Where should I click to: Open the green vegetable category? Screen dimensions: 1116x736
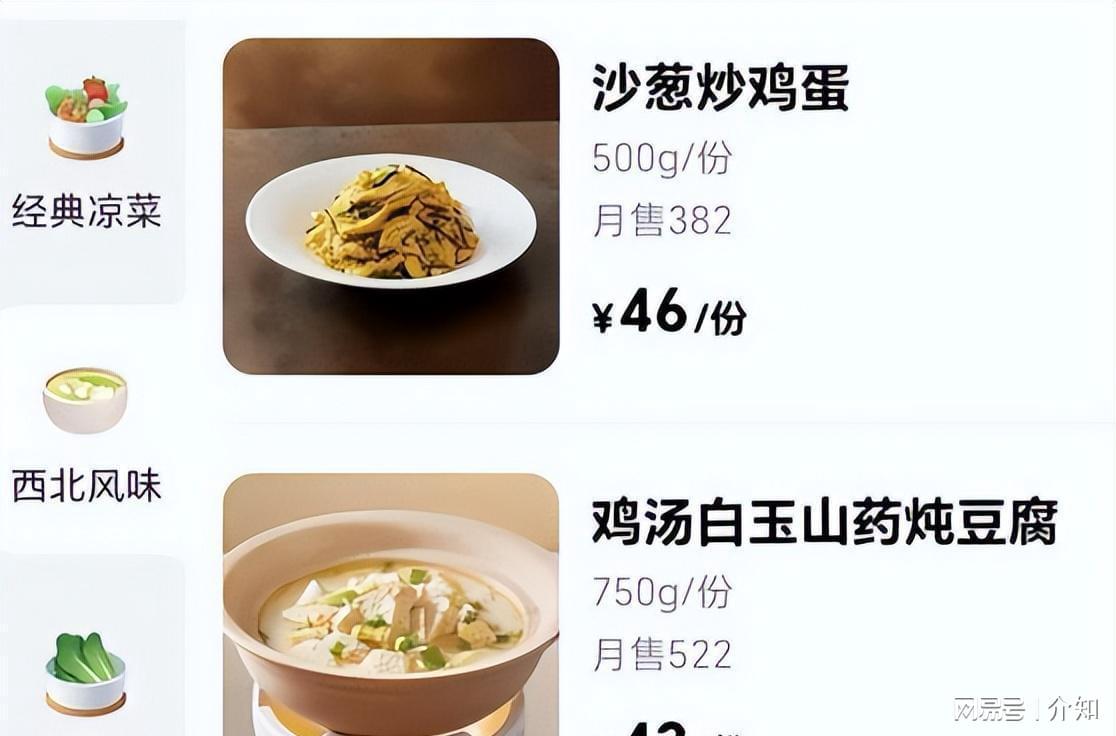[x=86, y=672]
